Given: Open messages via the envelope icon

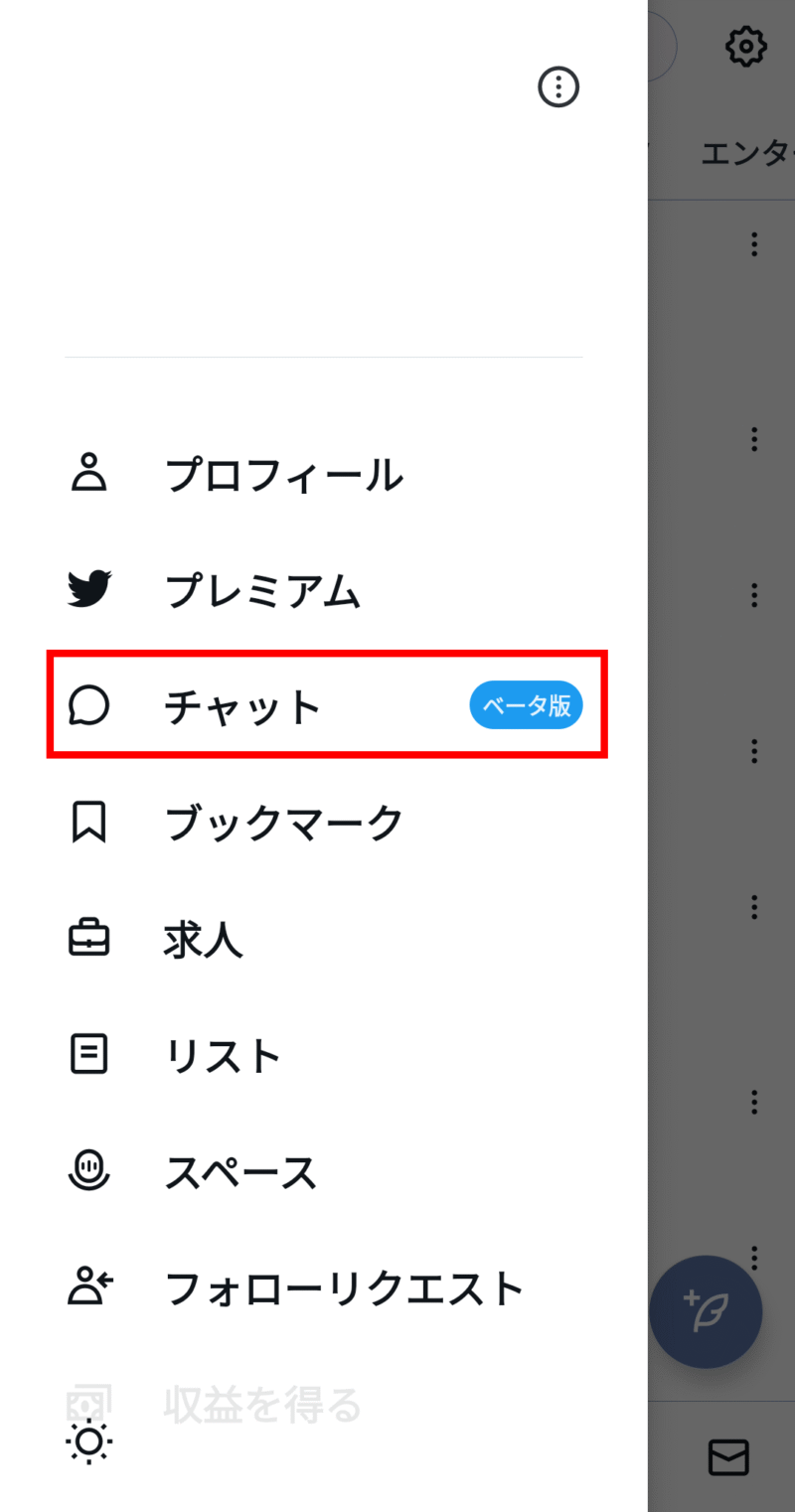Looking at the screenshot, I should pyautogui.click(x=728, y=1457).
